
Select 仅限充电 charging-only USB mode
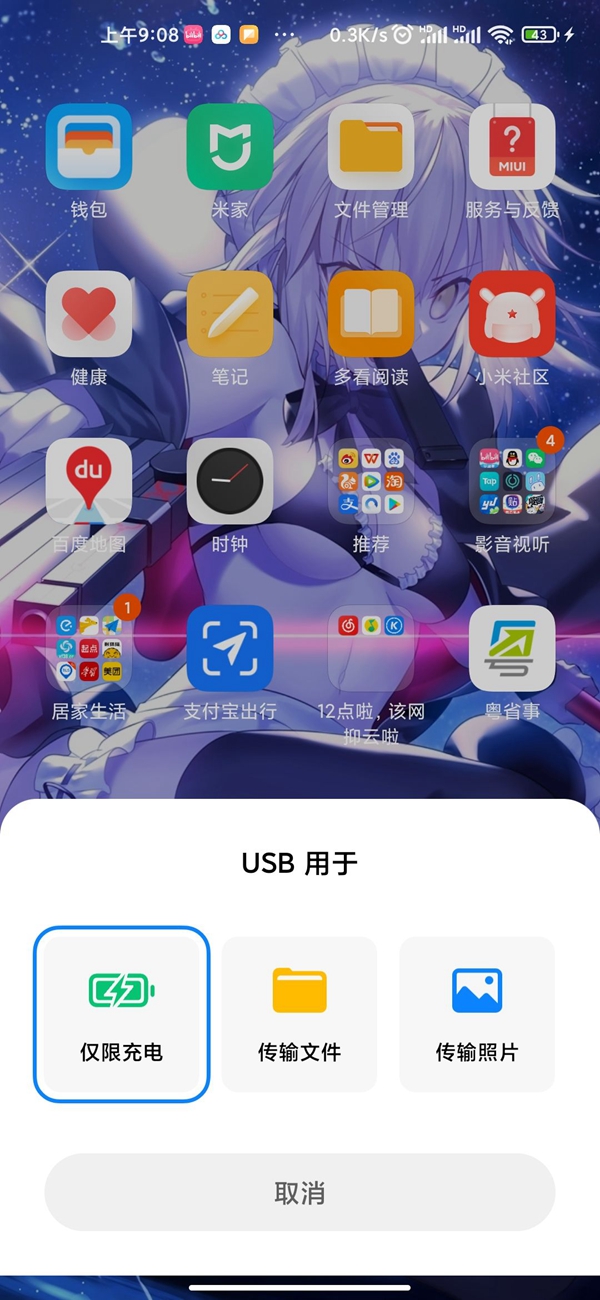(121, 1013)
